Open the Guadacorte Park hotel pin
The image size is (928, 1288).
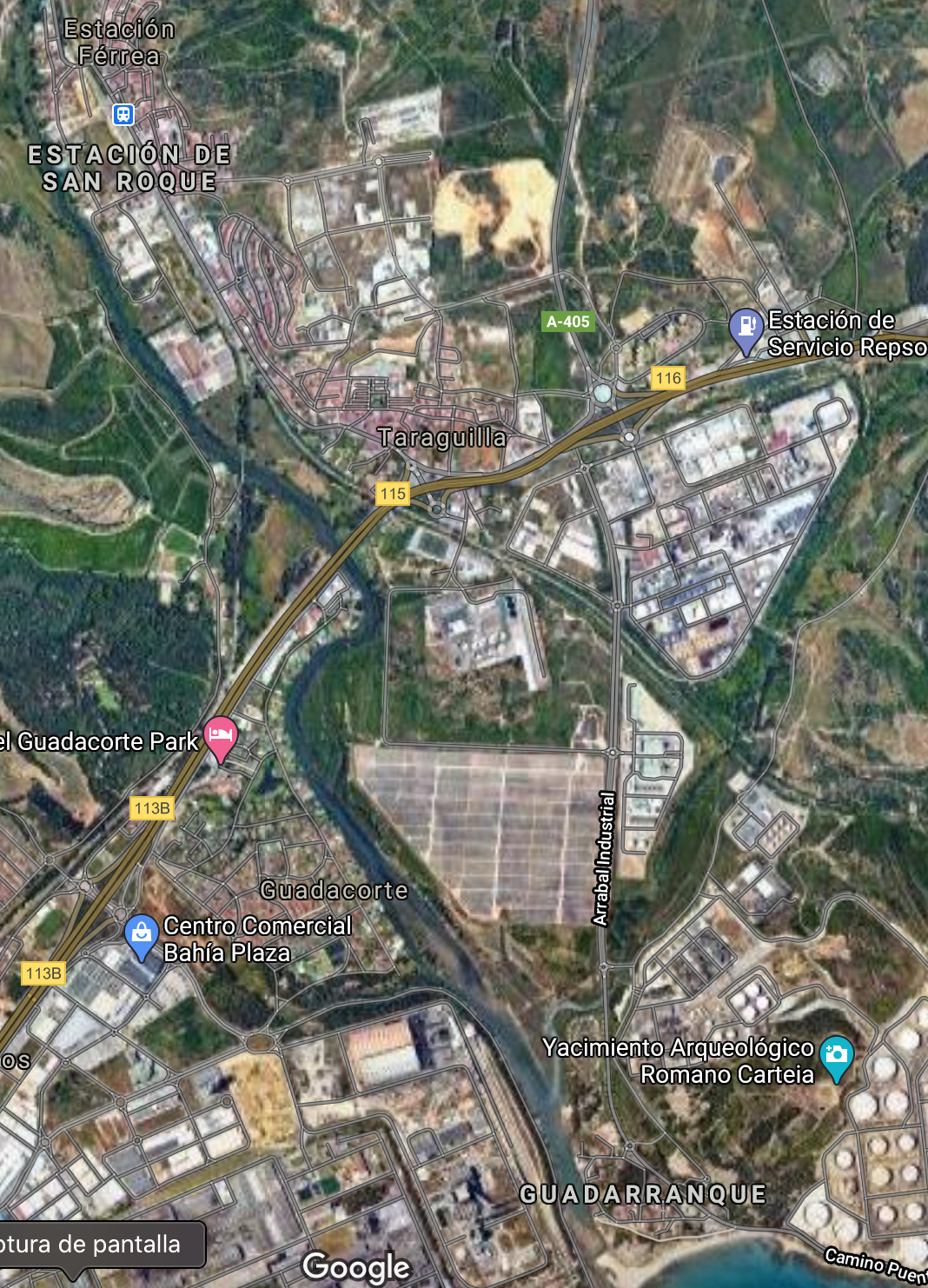pyautogui.click(x=221, y=738)
